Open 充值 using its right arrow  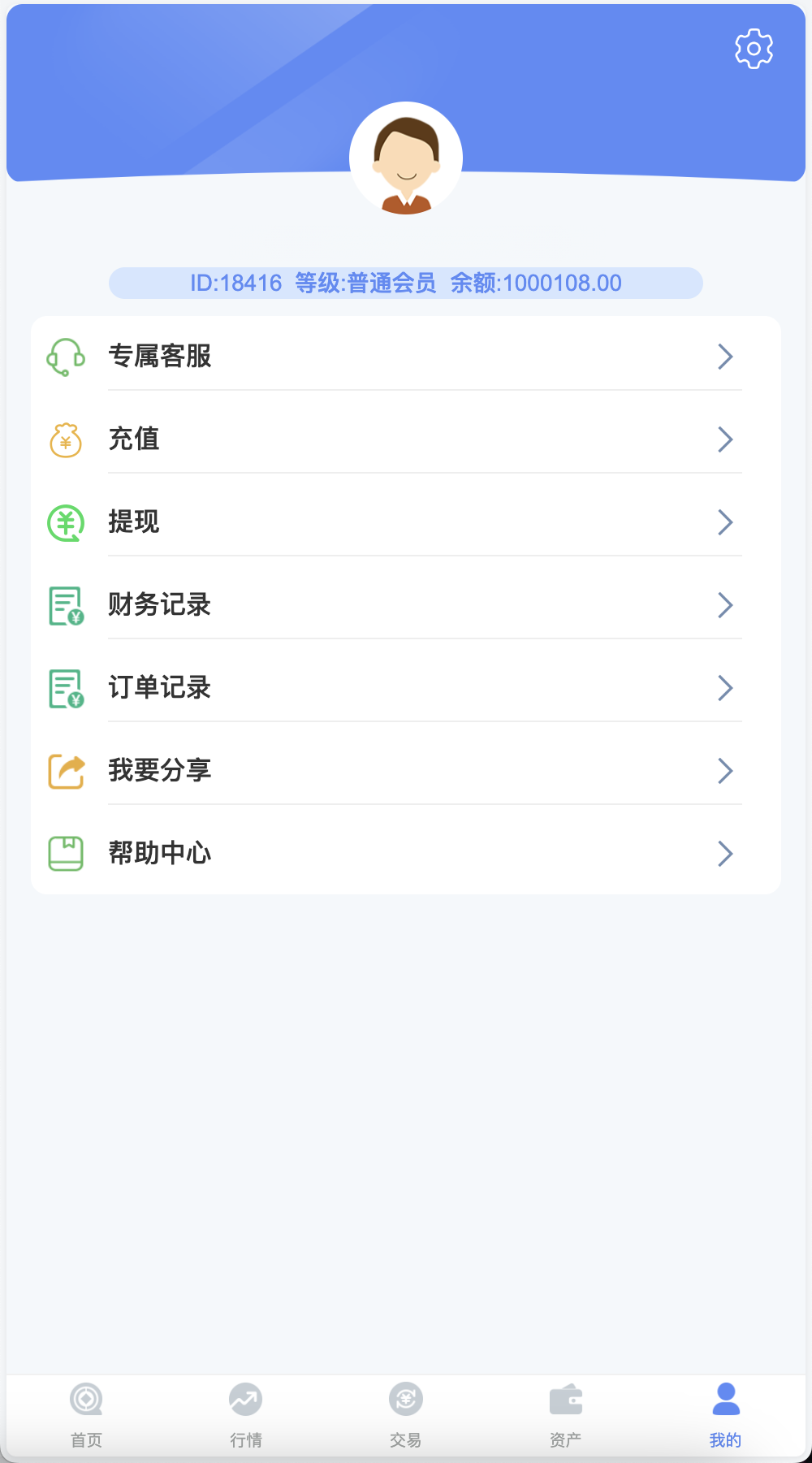coord(725,439)
